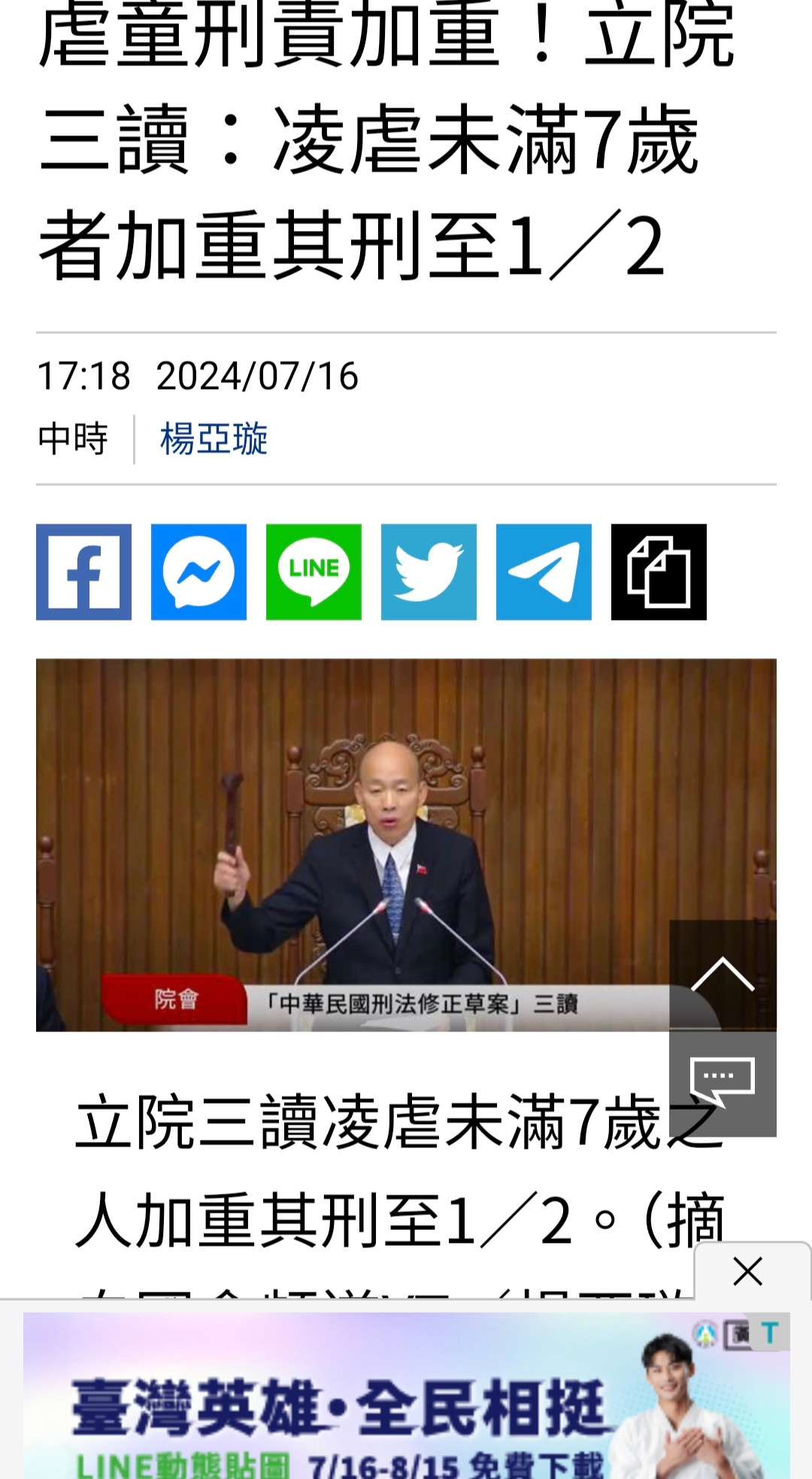Jump back to top of page
This screenshot has width=812, height=1479.
pos(723,975)
